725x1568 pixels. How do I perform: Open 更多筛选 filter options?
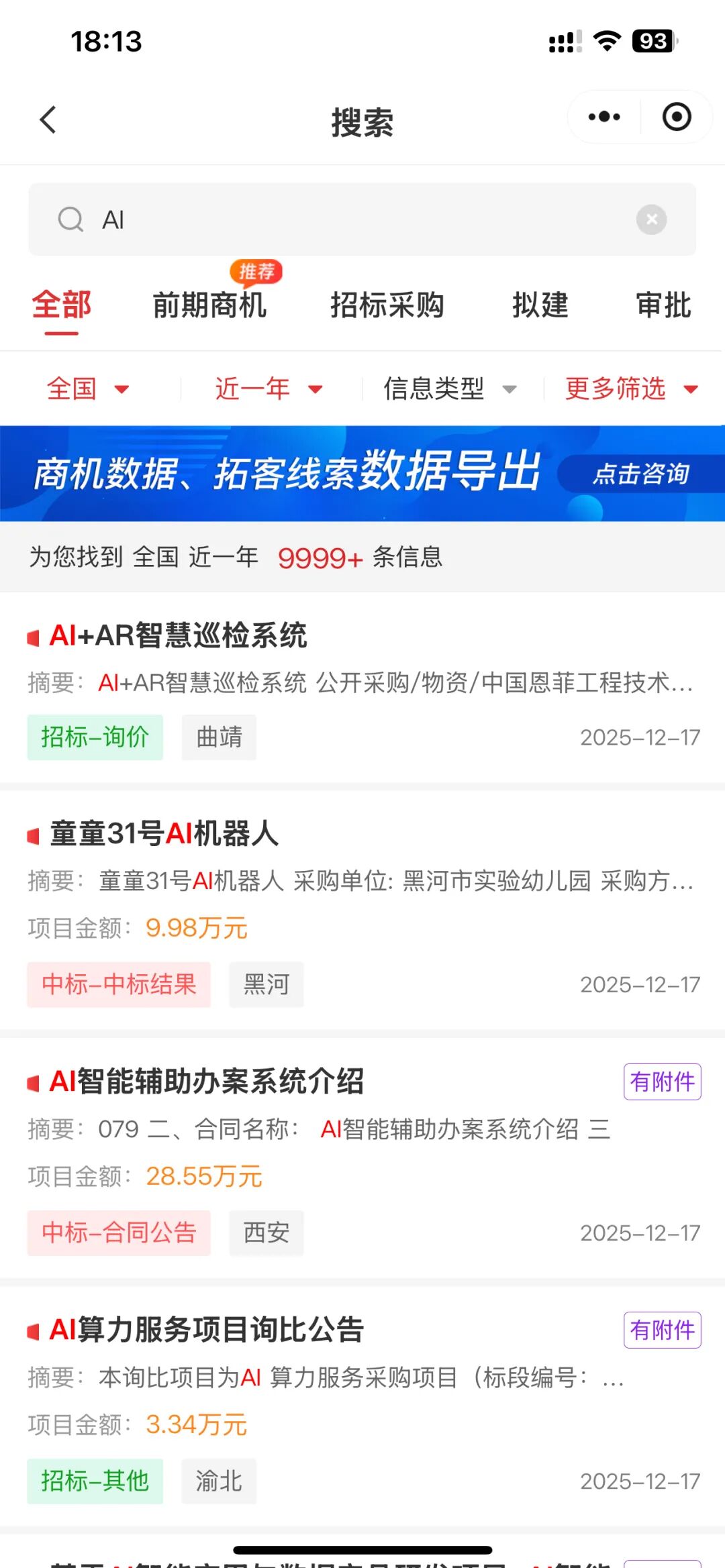pyautogui.click(x=631, y=388)
